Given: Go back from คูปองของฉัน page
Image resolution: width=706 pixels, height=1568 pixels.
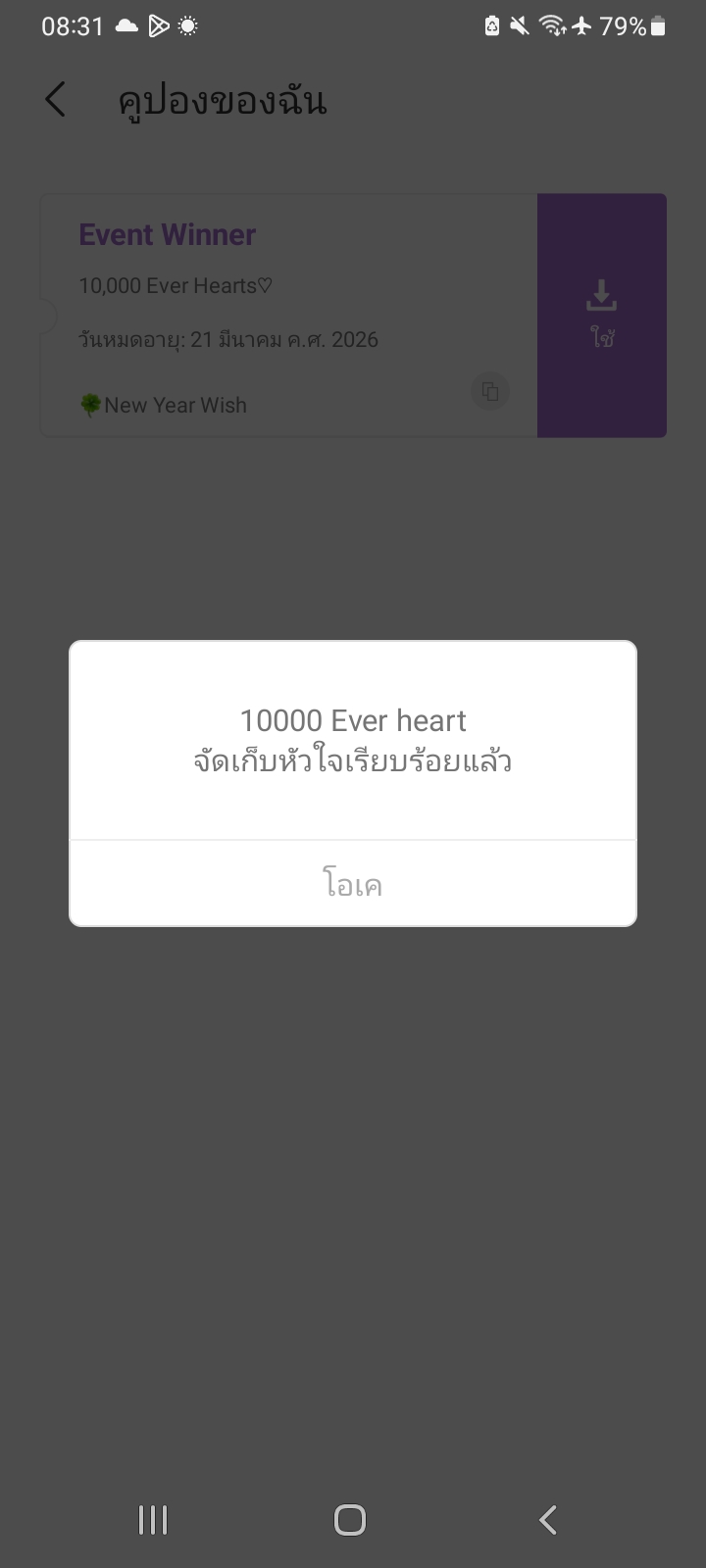Looking at the screenshot, I should tap(56, 100).
